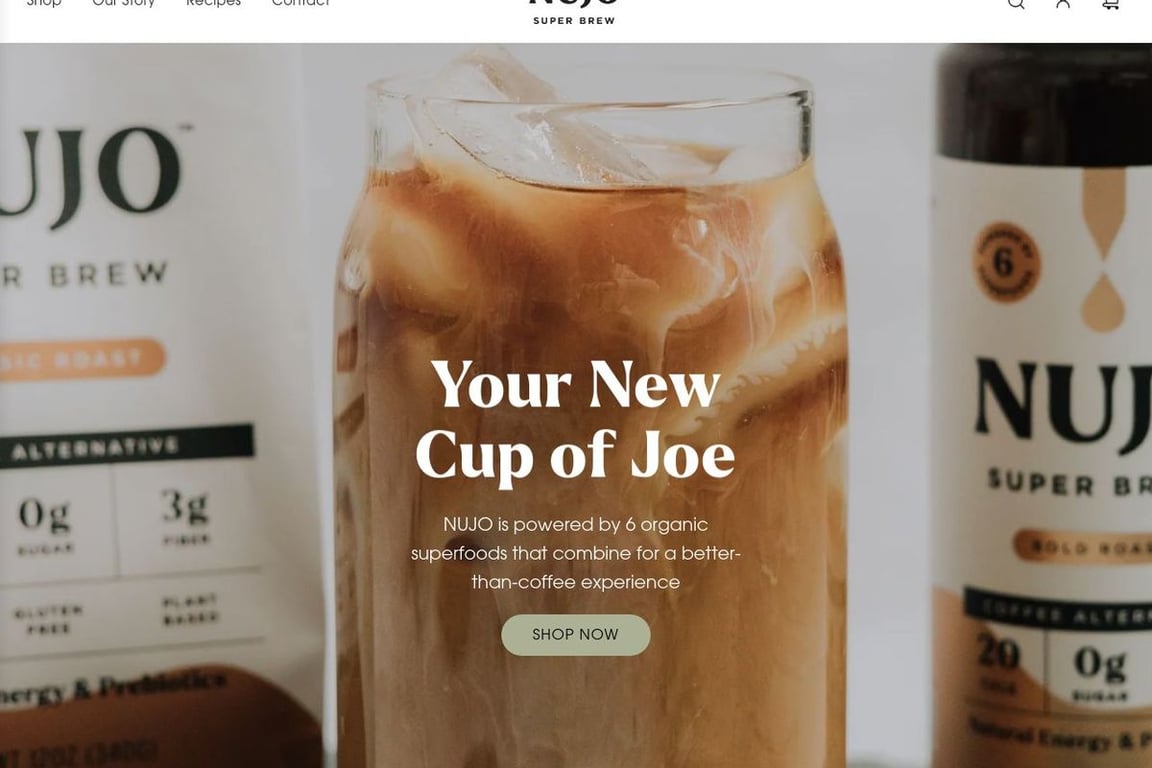Image resolution: width=1152 pixels, height=768 pixels.
Task: Open the account profile icon
Action: click(x=1063, y=3)
